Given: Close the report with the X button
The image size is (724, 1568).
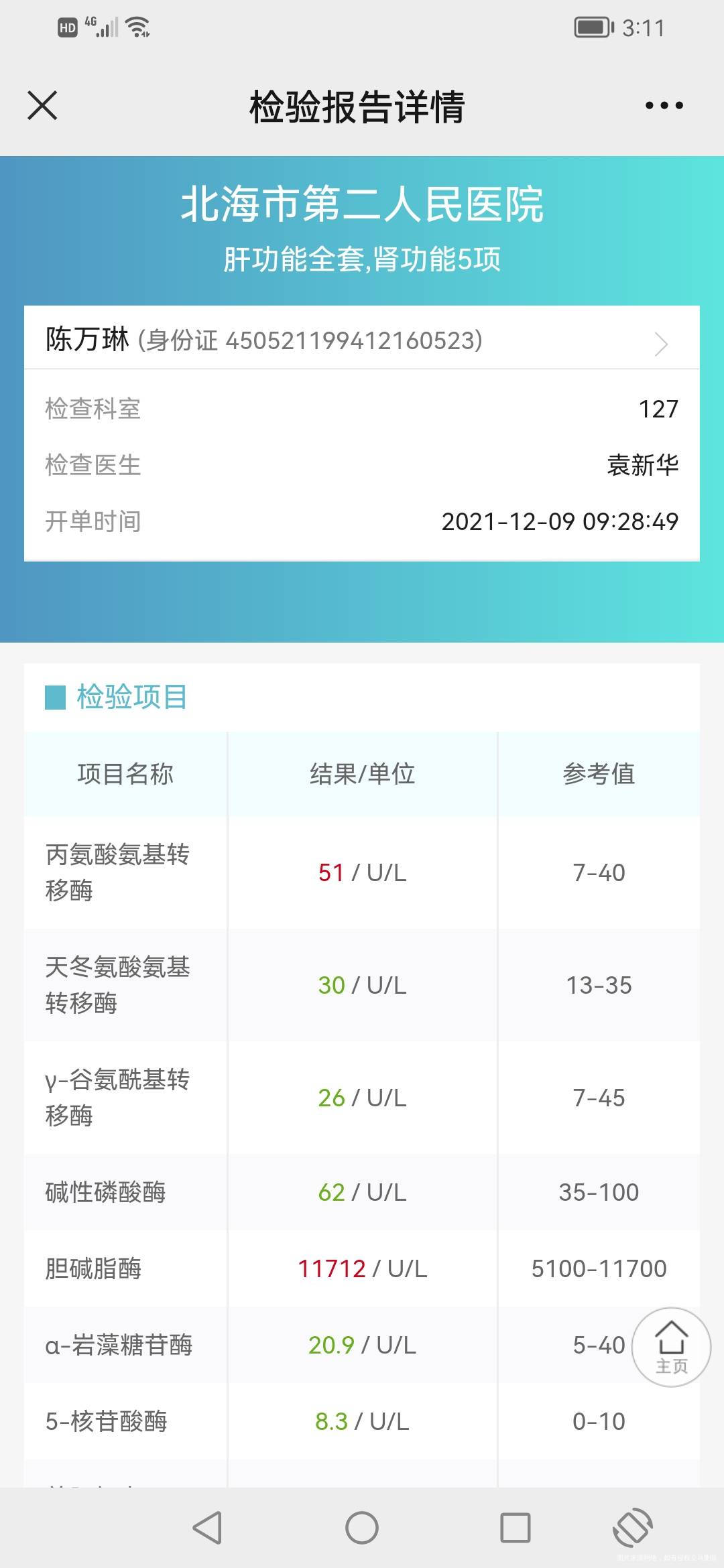Looking at the screenshot, I should click(43, 106).
